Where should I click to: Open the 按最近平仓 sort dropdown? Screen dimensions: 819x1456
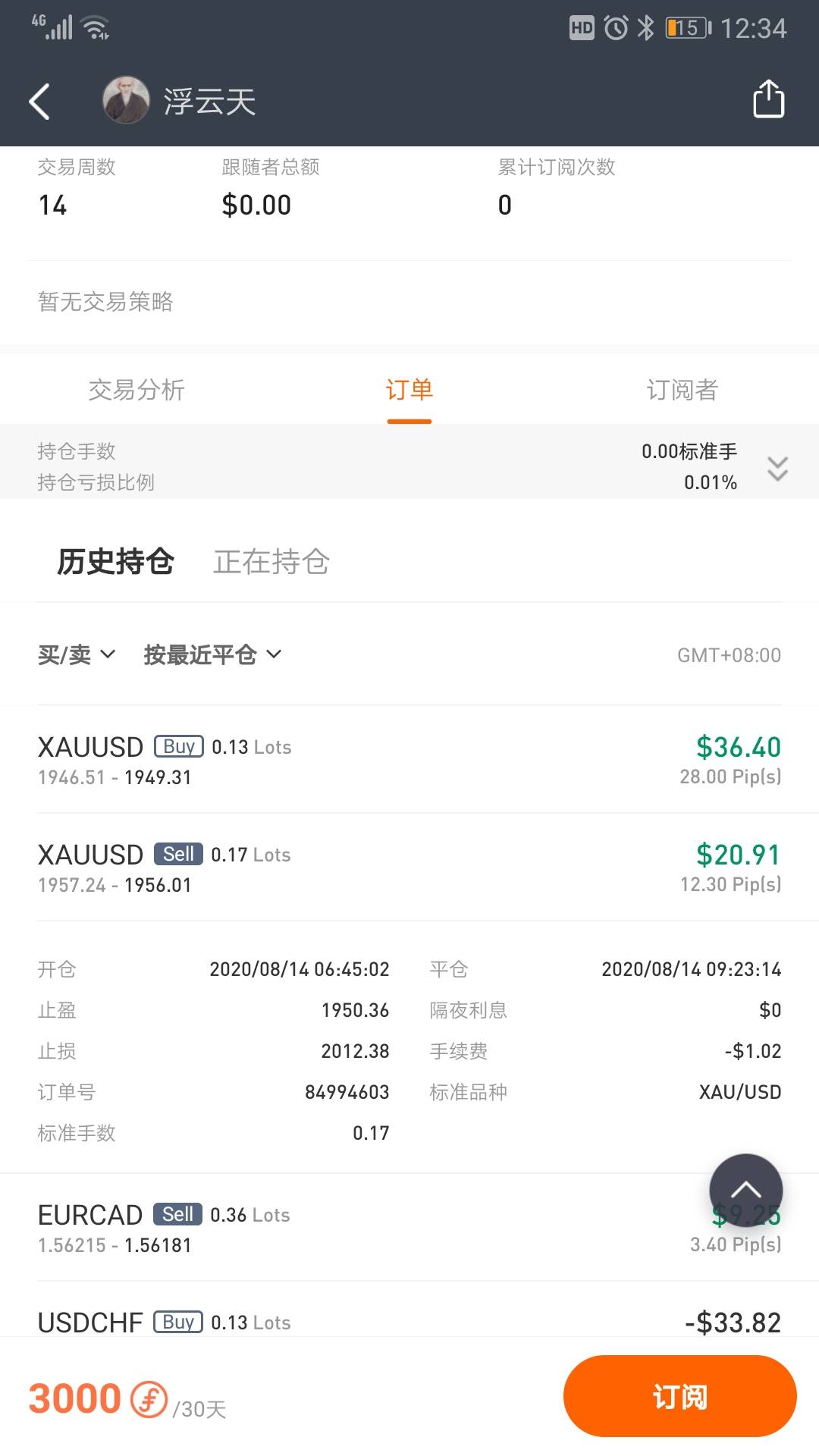click(x=213, y=654)
